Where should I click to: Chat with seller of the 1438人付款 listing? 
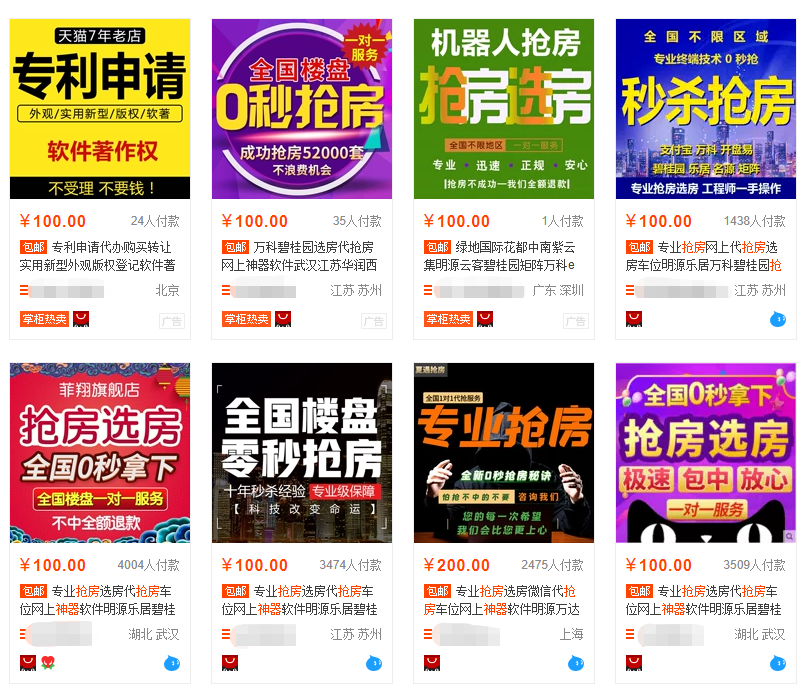click(778, 320)
